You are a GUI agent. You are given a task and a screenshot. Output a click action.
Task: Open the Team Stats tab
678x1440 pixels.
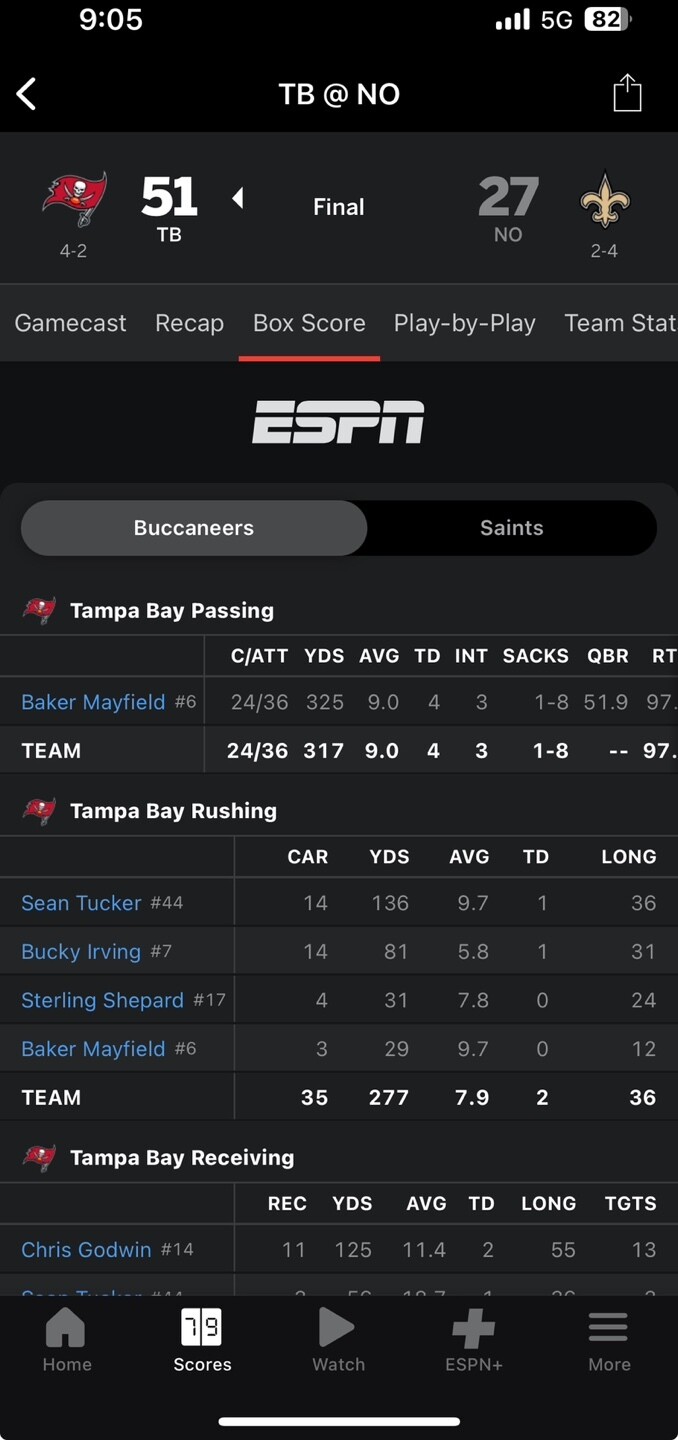(620, 323)
